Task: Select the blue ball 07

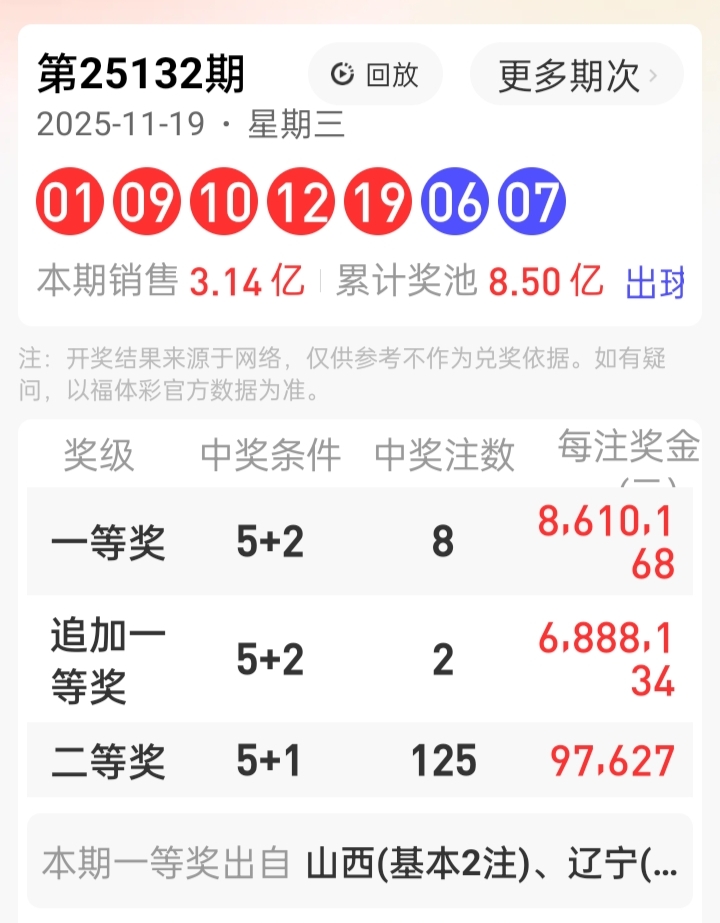Action: tap(530, 202)
